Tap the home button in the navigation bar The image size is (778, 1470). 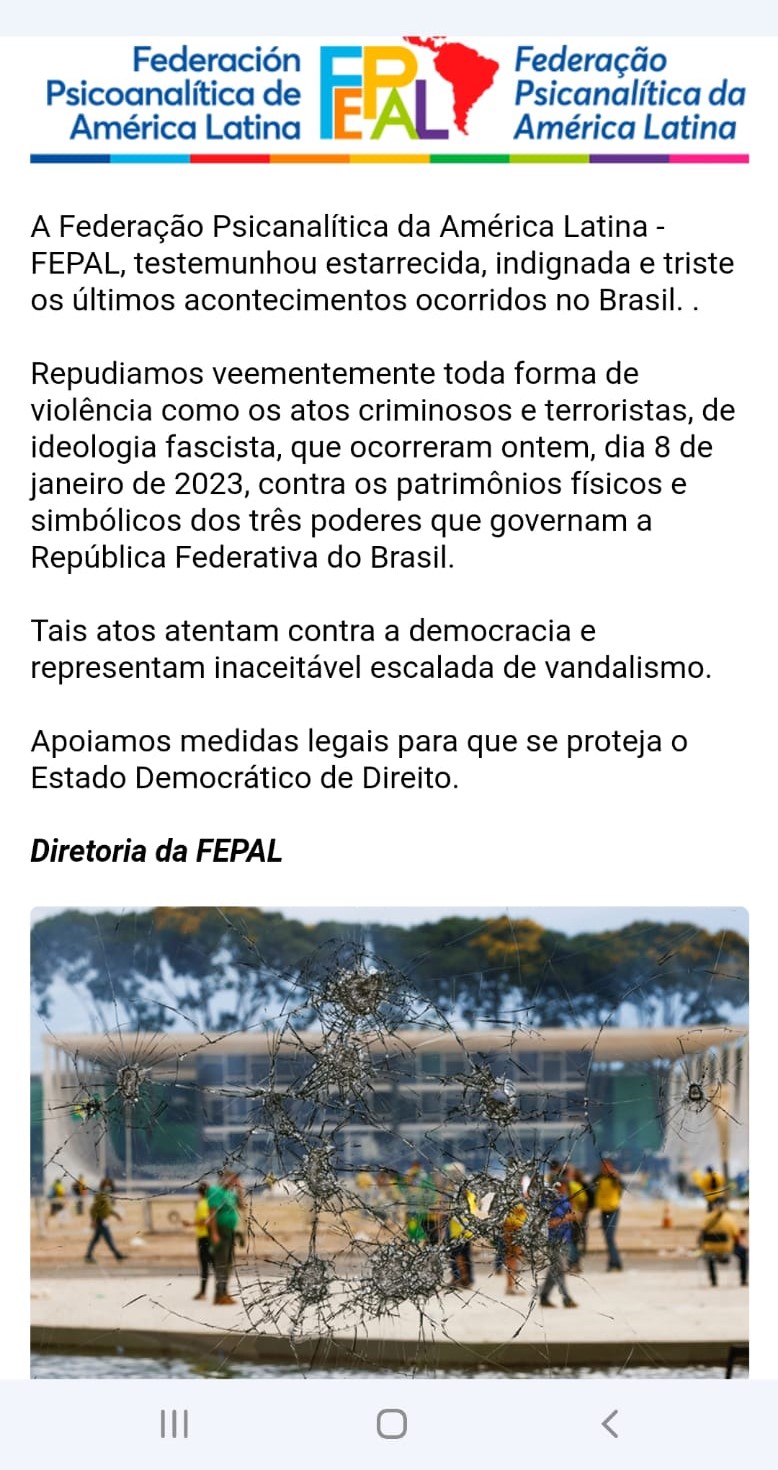[391, 1423]
